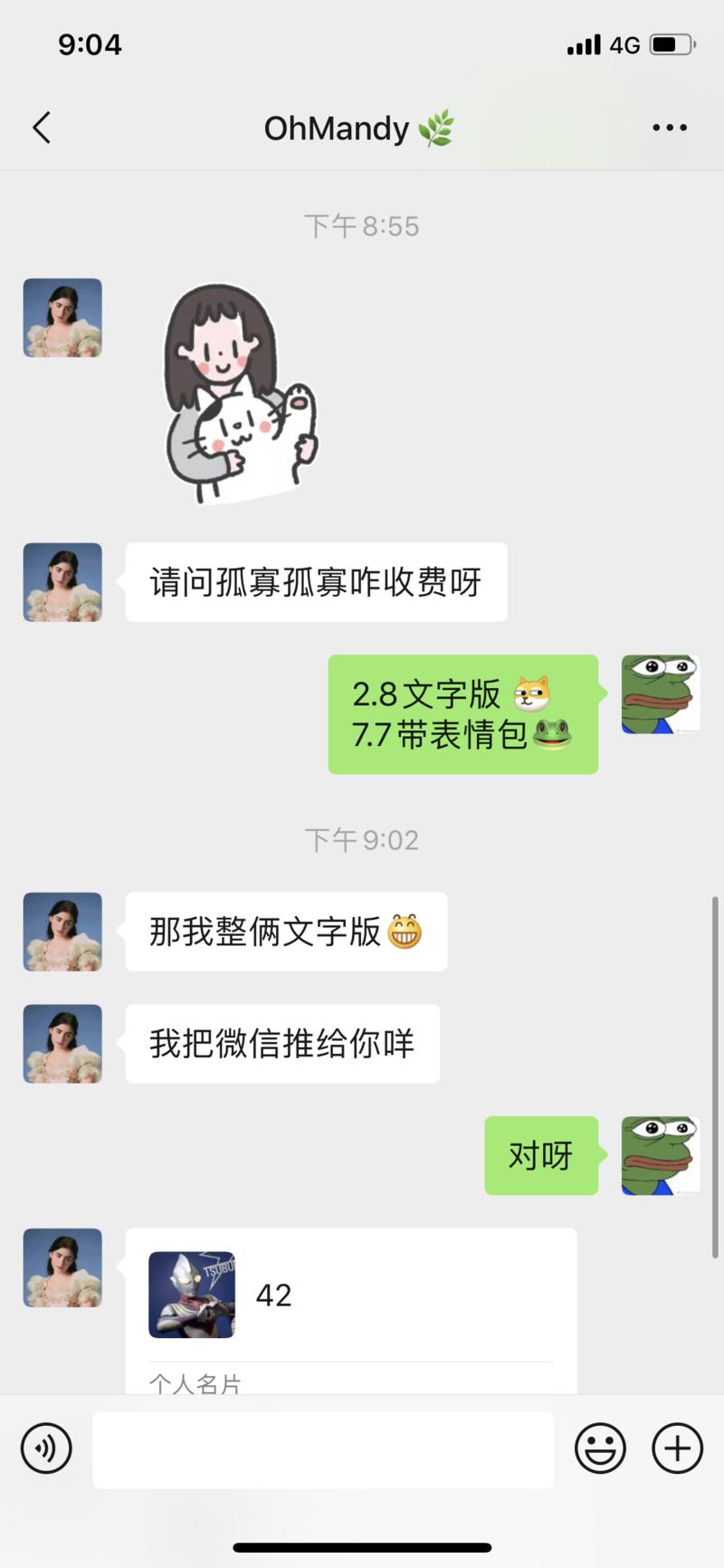Open the chat settings via three-dot icon

(x=669, y=127)
